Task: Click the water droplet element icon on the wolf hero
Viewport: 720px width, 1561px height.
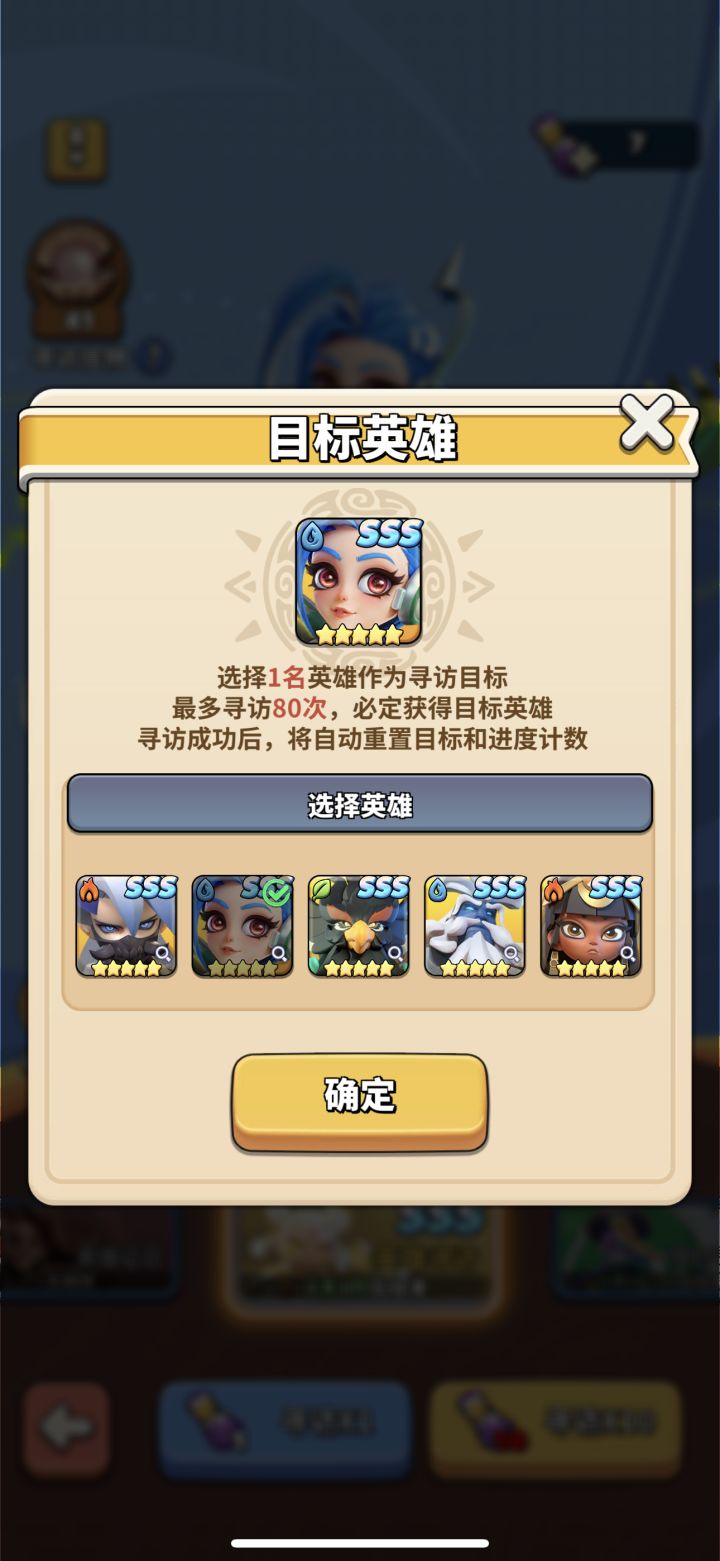Action: pos(437,888)
